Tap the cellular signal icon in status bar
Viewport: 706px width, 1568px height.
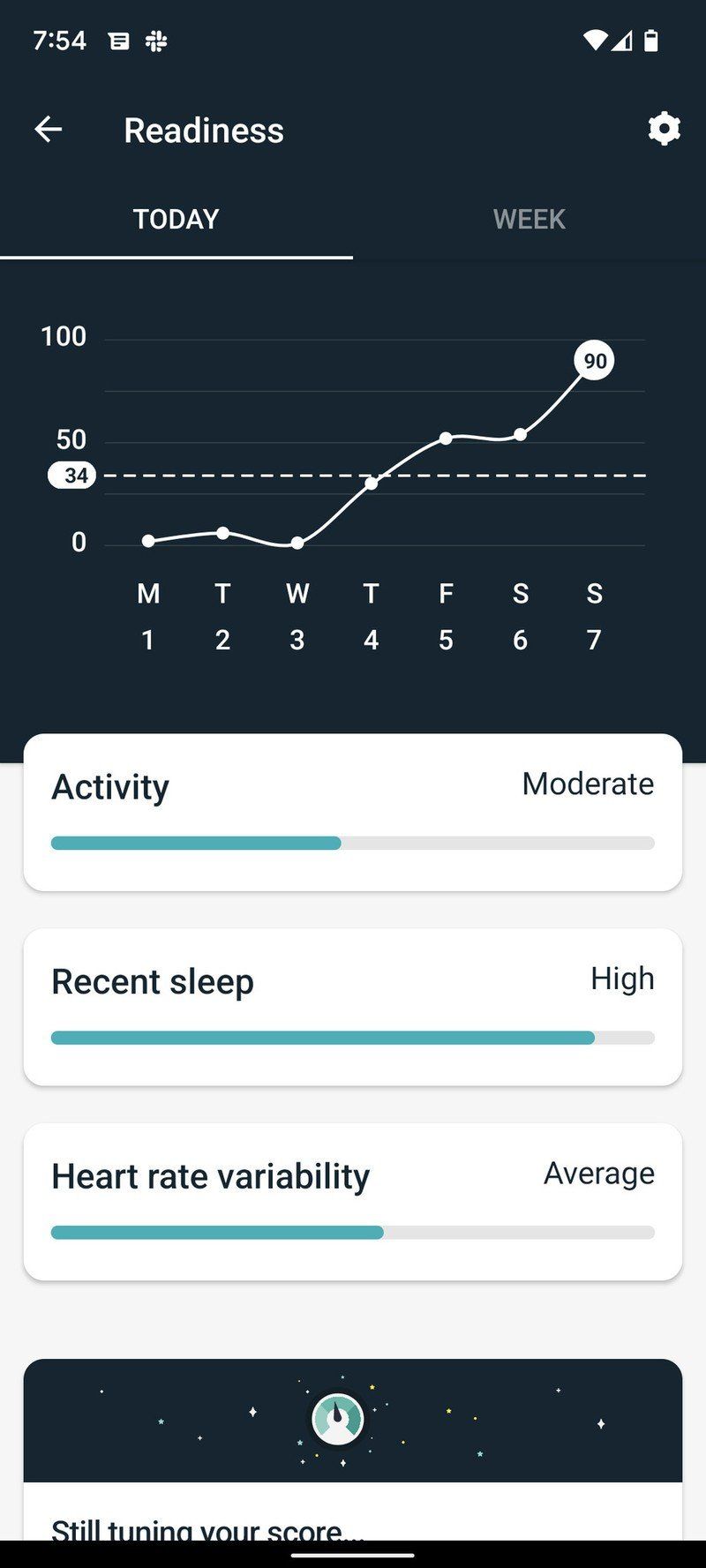621,41
